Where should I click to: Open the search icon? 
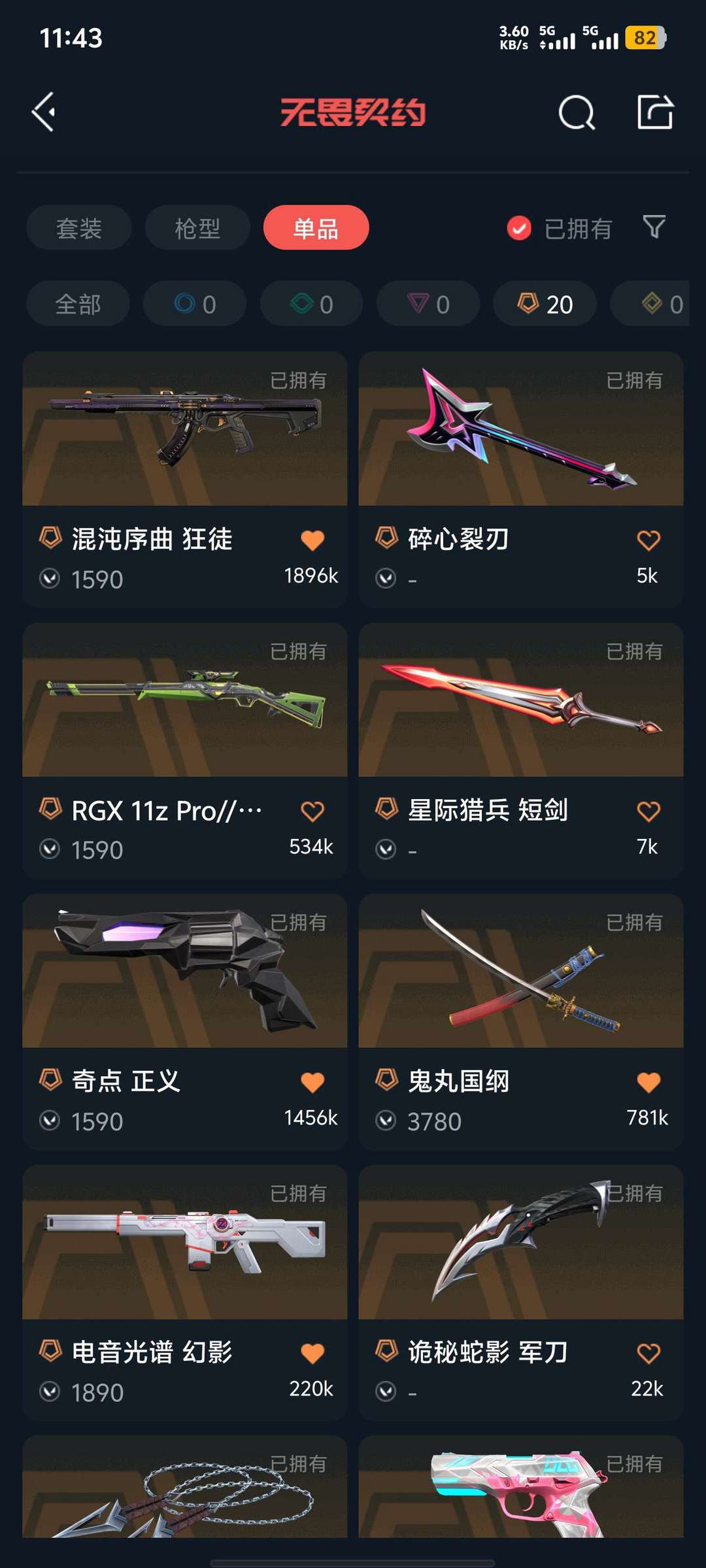pyautogui.click(x=576, y=112)
